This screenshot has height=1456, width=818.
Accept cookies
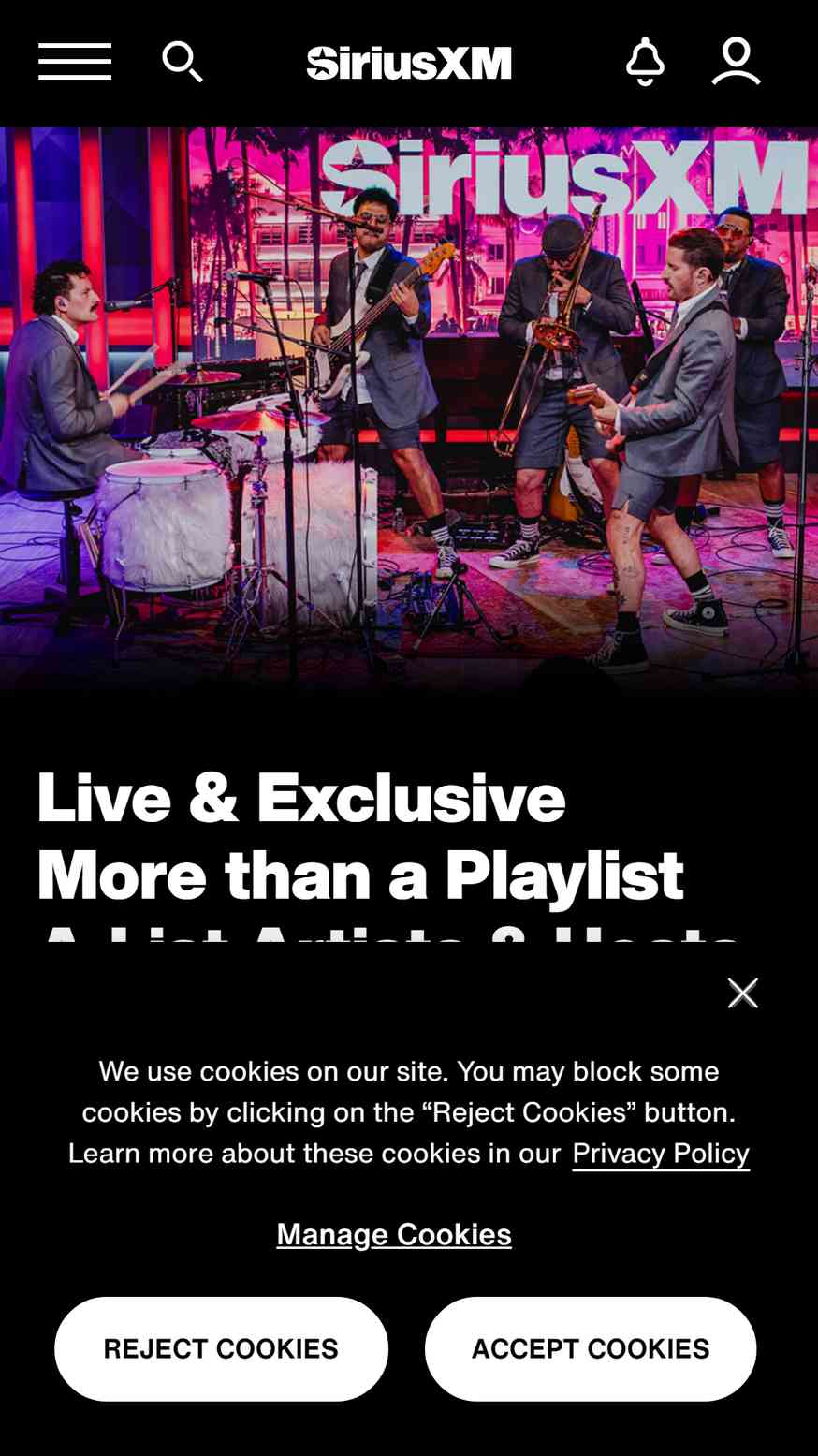click(x=591, y=1348)
